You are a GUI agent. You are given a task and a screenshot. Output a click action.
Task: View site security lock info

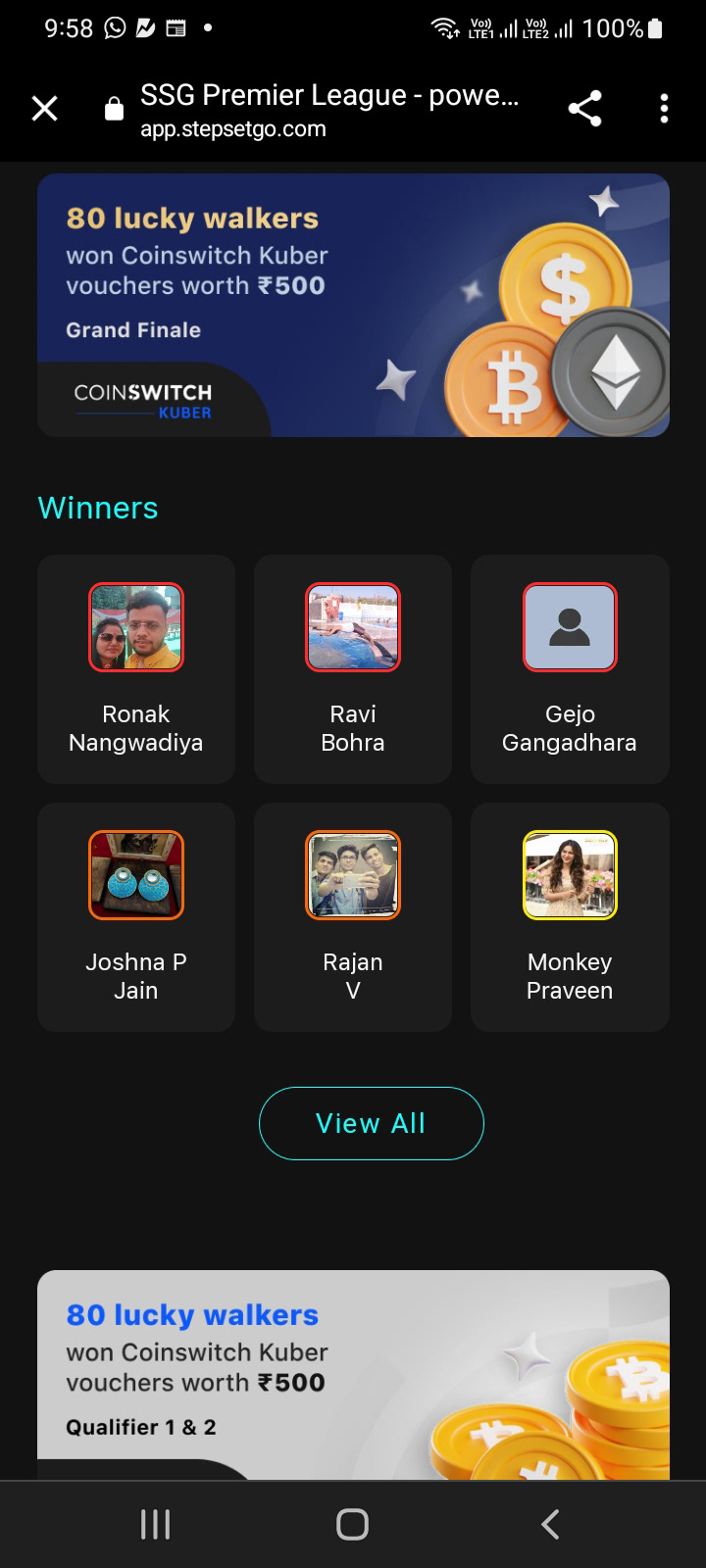(x=115, y=110)
